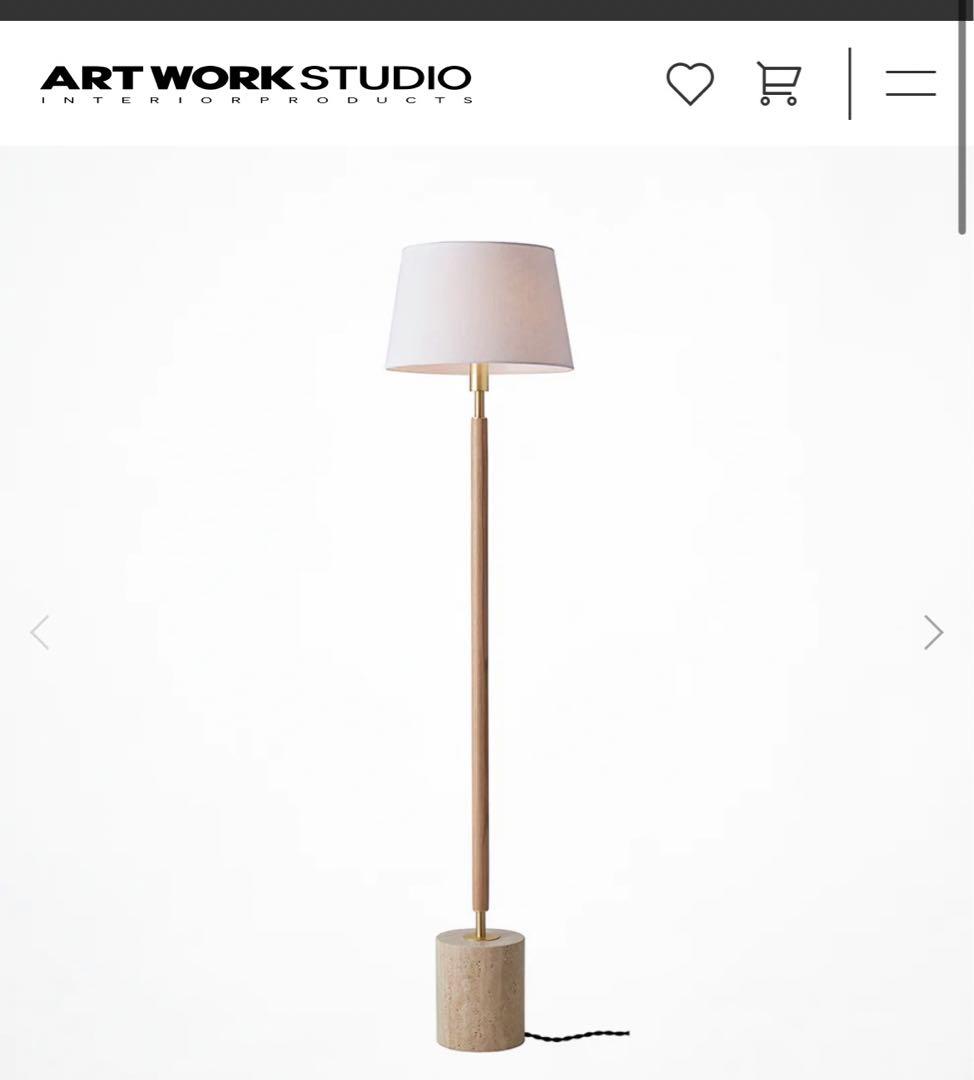
Task: Open the hamburger menu
Action: click(910, 83)
